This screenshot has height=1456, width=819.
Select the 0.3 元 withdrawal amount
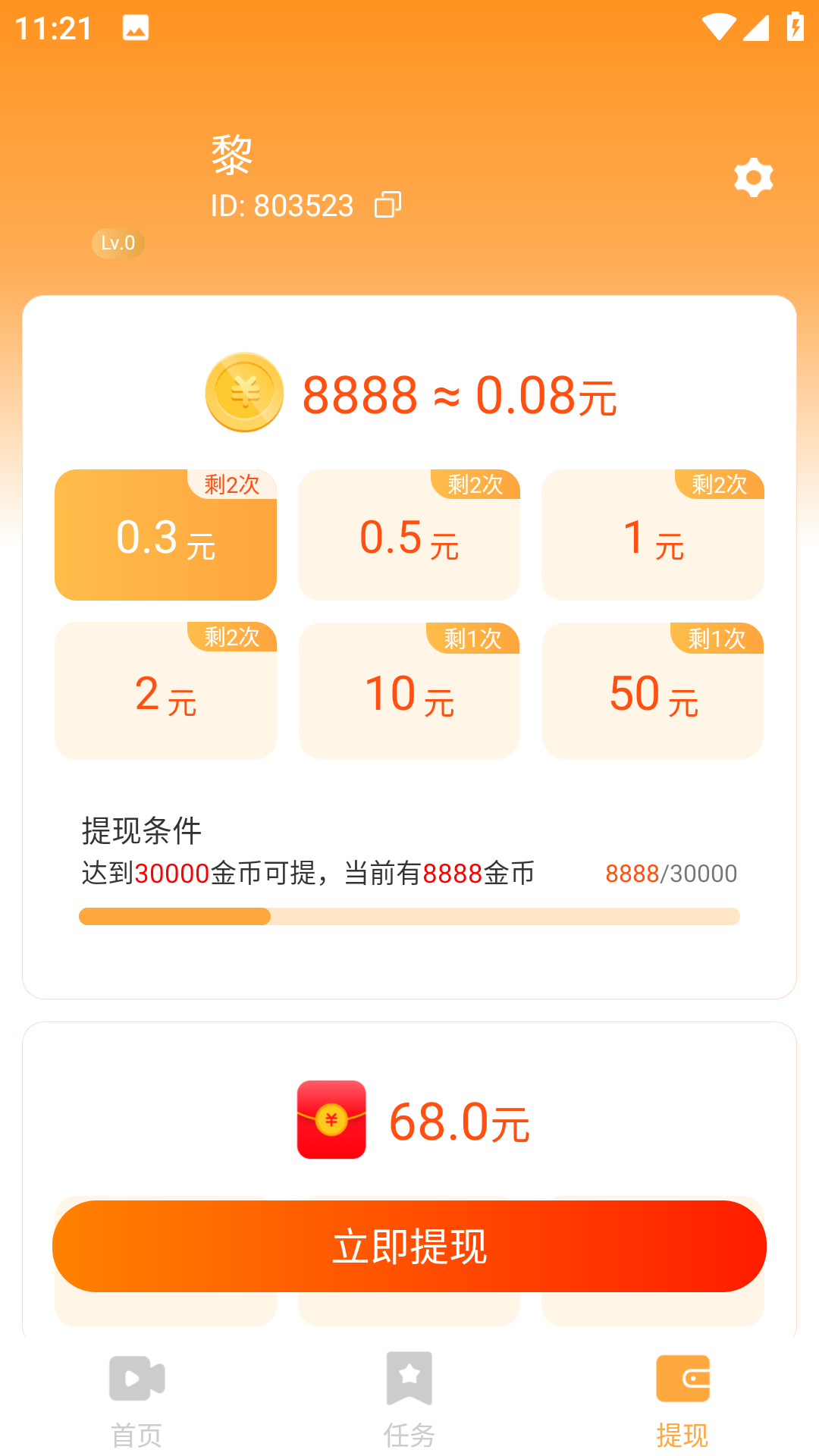165,535
